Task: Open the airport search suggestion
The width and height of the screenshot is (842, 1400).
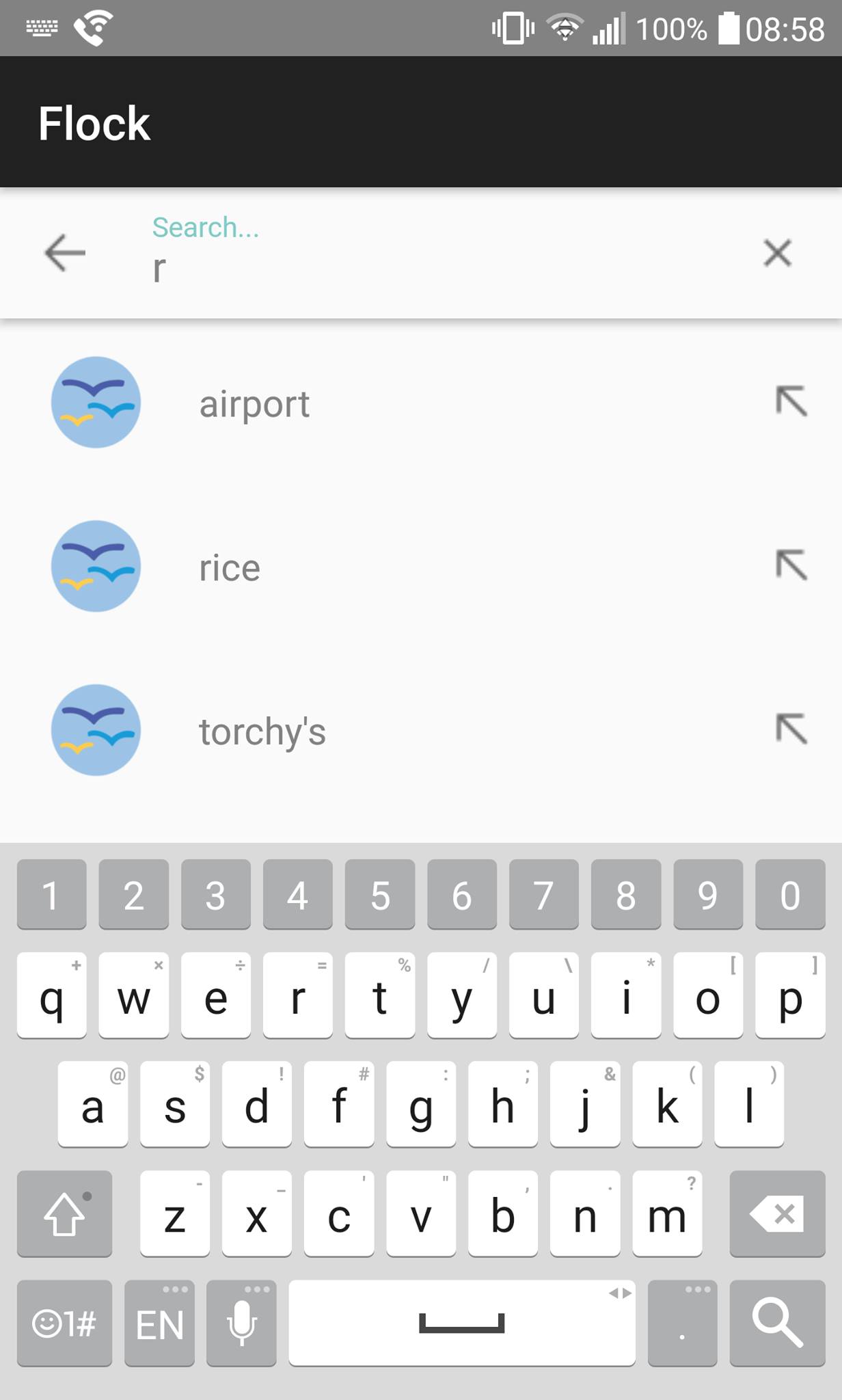Action: [254, 403]
